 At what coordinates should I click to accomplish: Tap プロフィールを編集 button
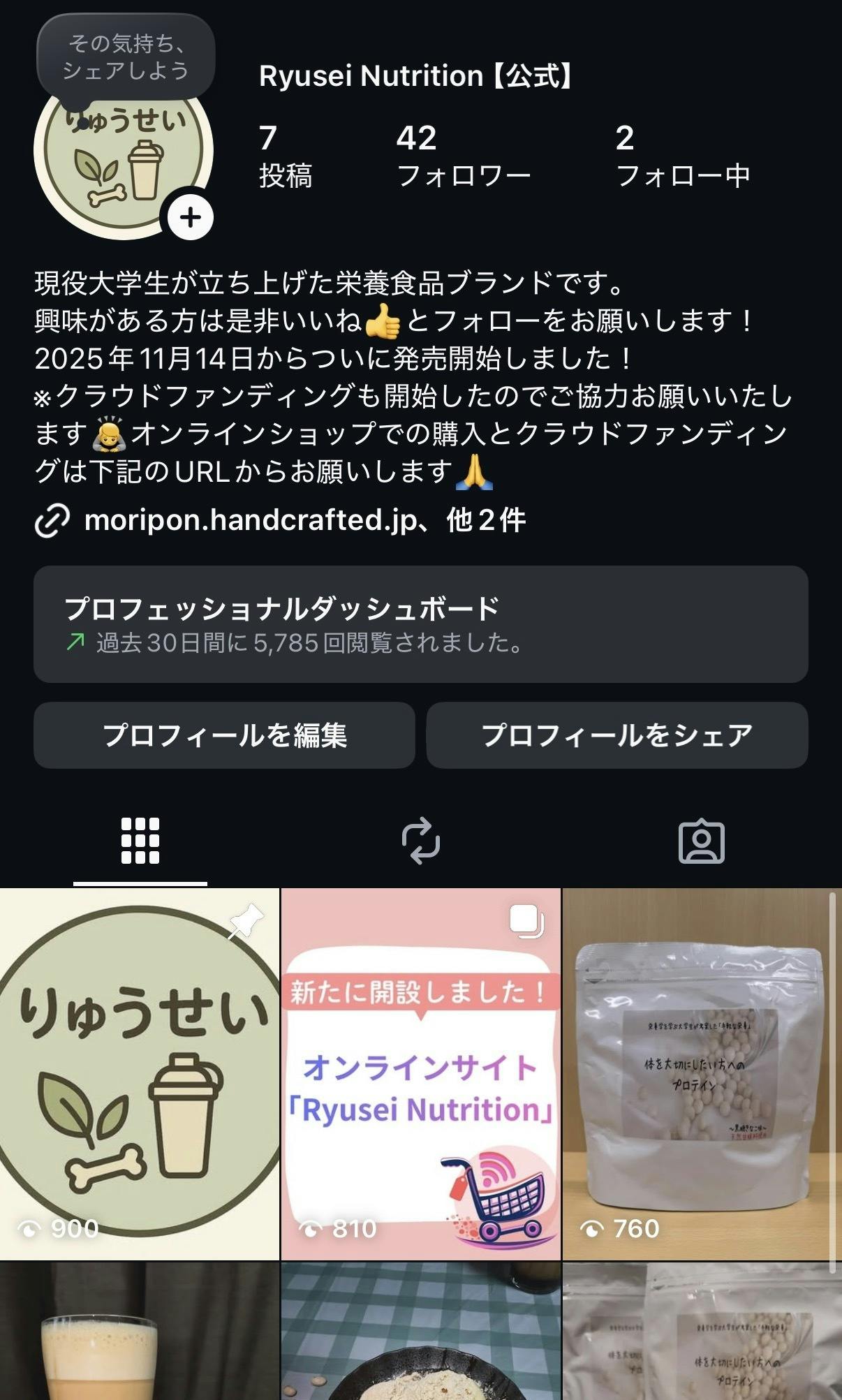pyautogui.click(x=224, y=735)
